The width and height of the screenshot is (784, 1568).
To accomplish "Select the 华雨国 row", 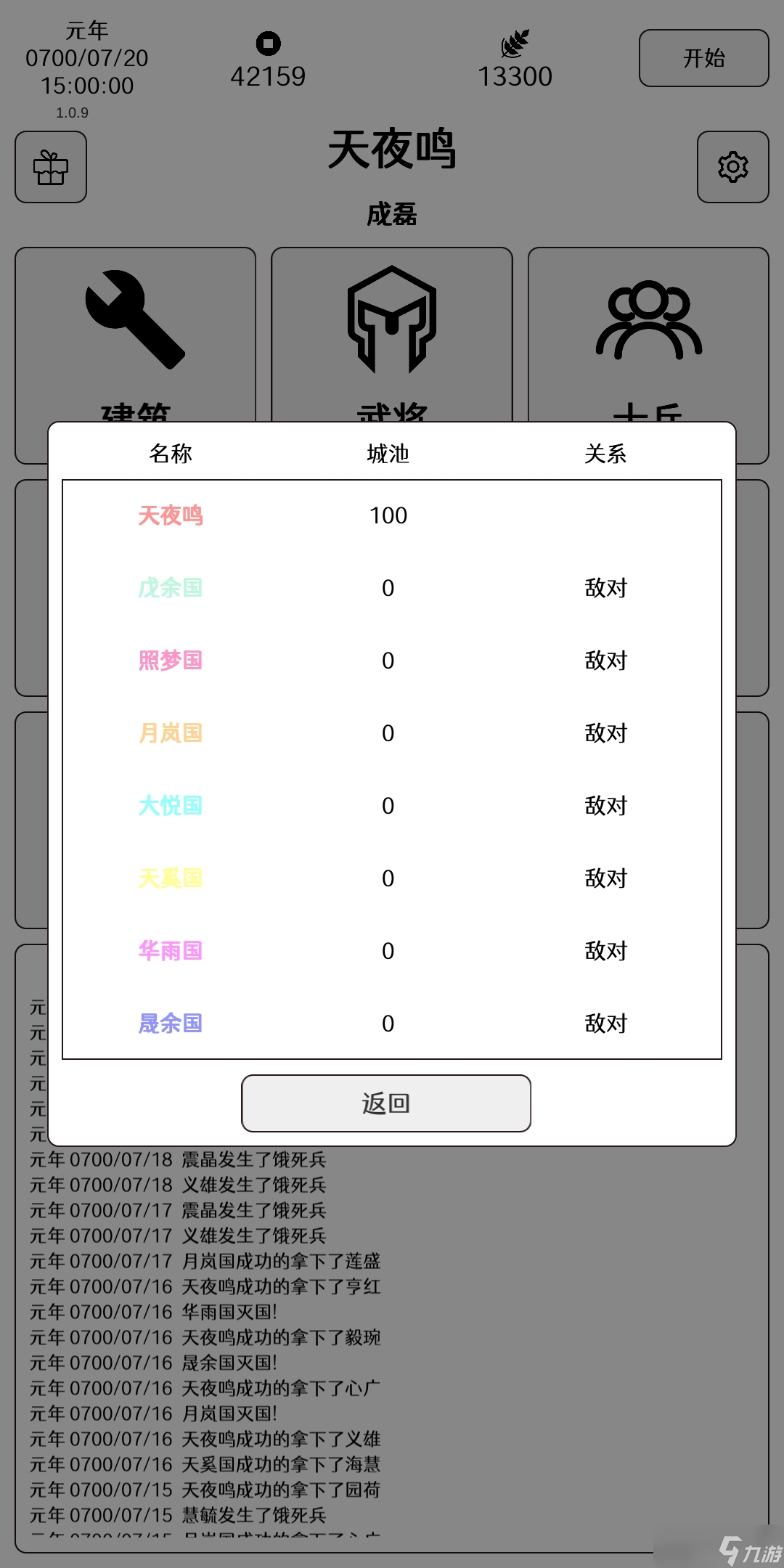I will [391, 951].
